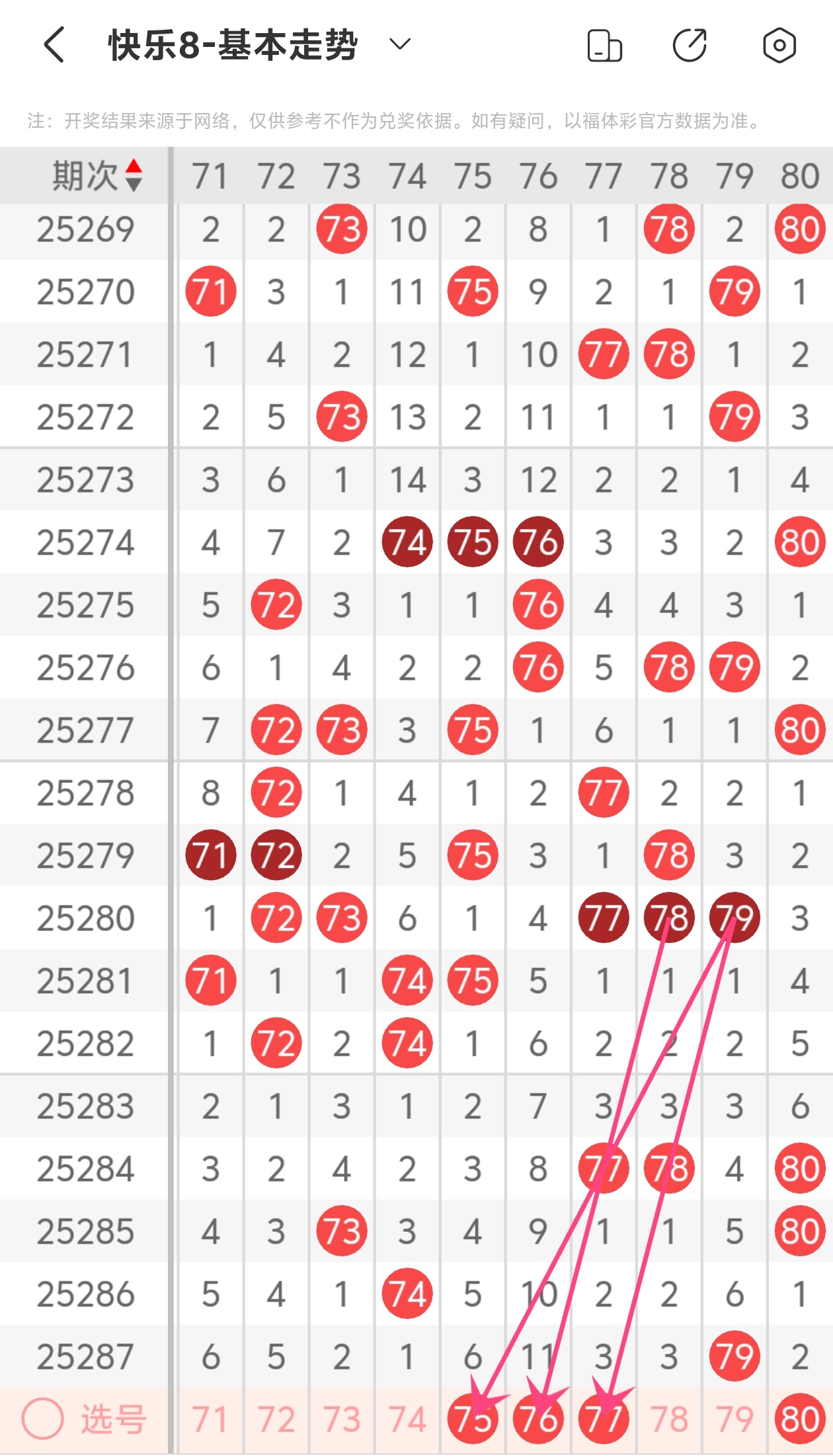Tap the 选号 circle button
This screenshot has height=1456, width=833.
[43, 1419]
